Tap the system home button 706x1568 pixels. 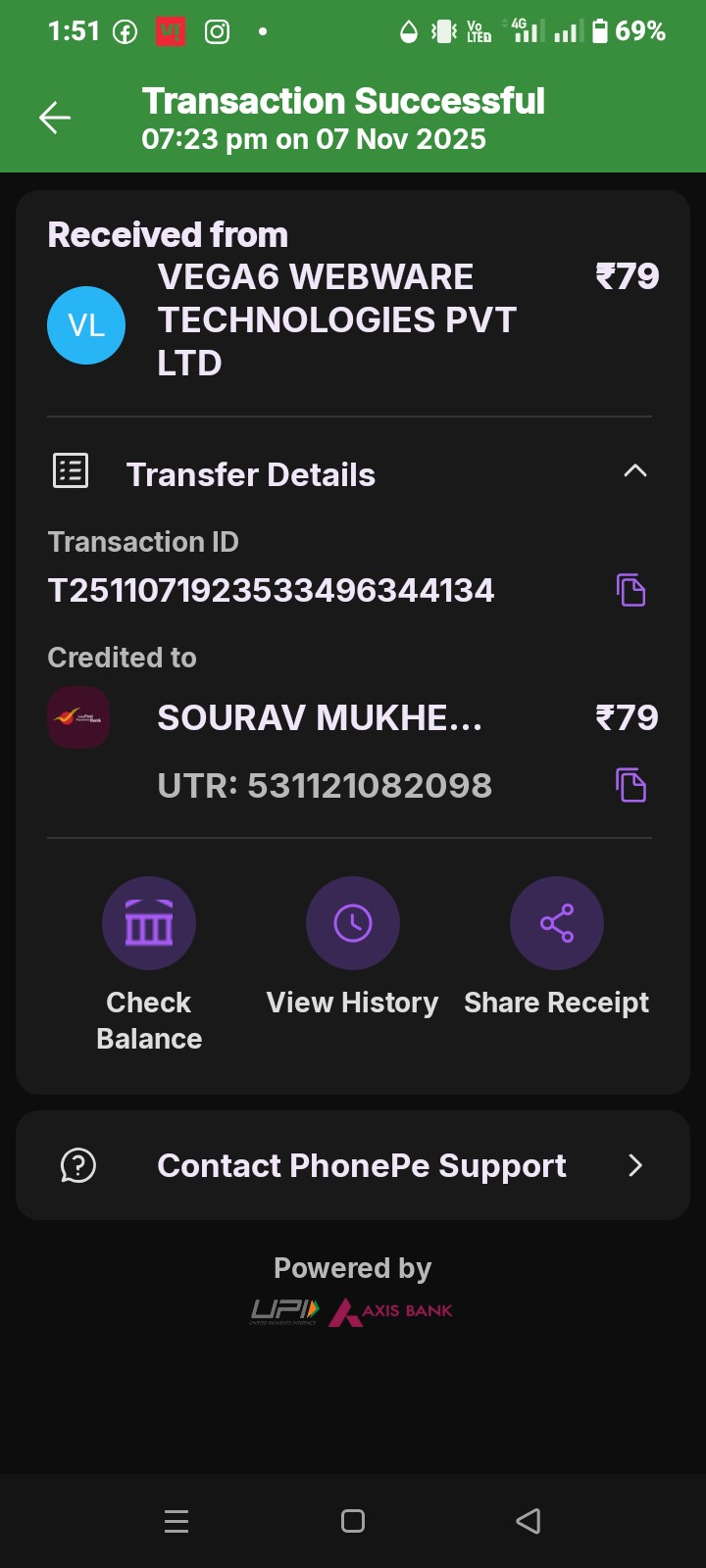tap(353, 1521)
